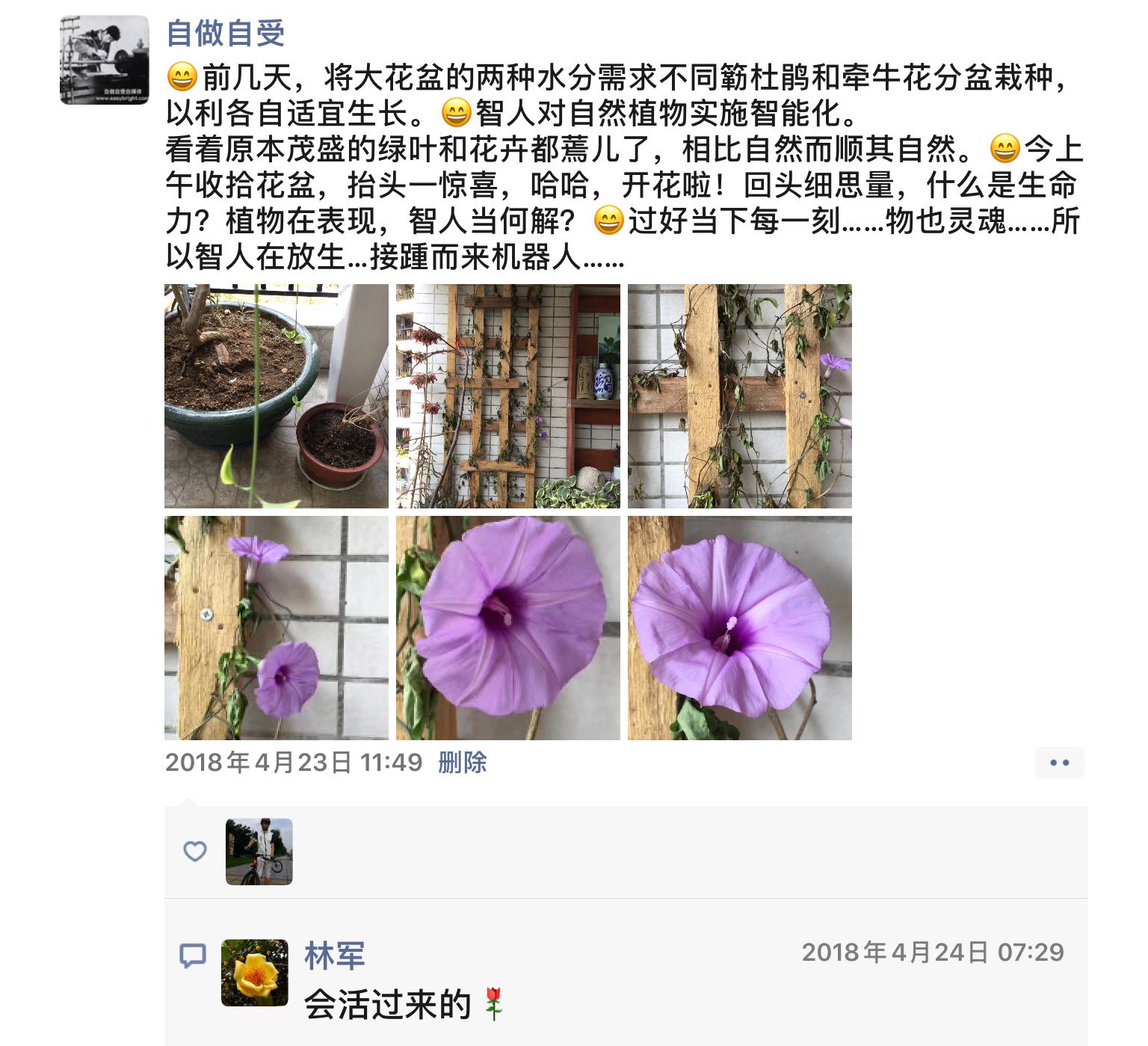The image size is (1148, 1046).
Task: Open the two-dot like and comment menu
Action: (1059, 763)
